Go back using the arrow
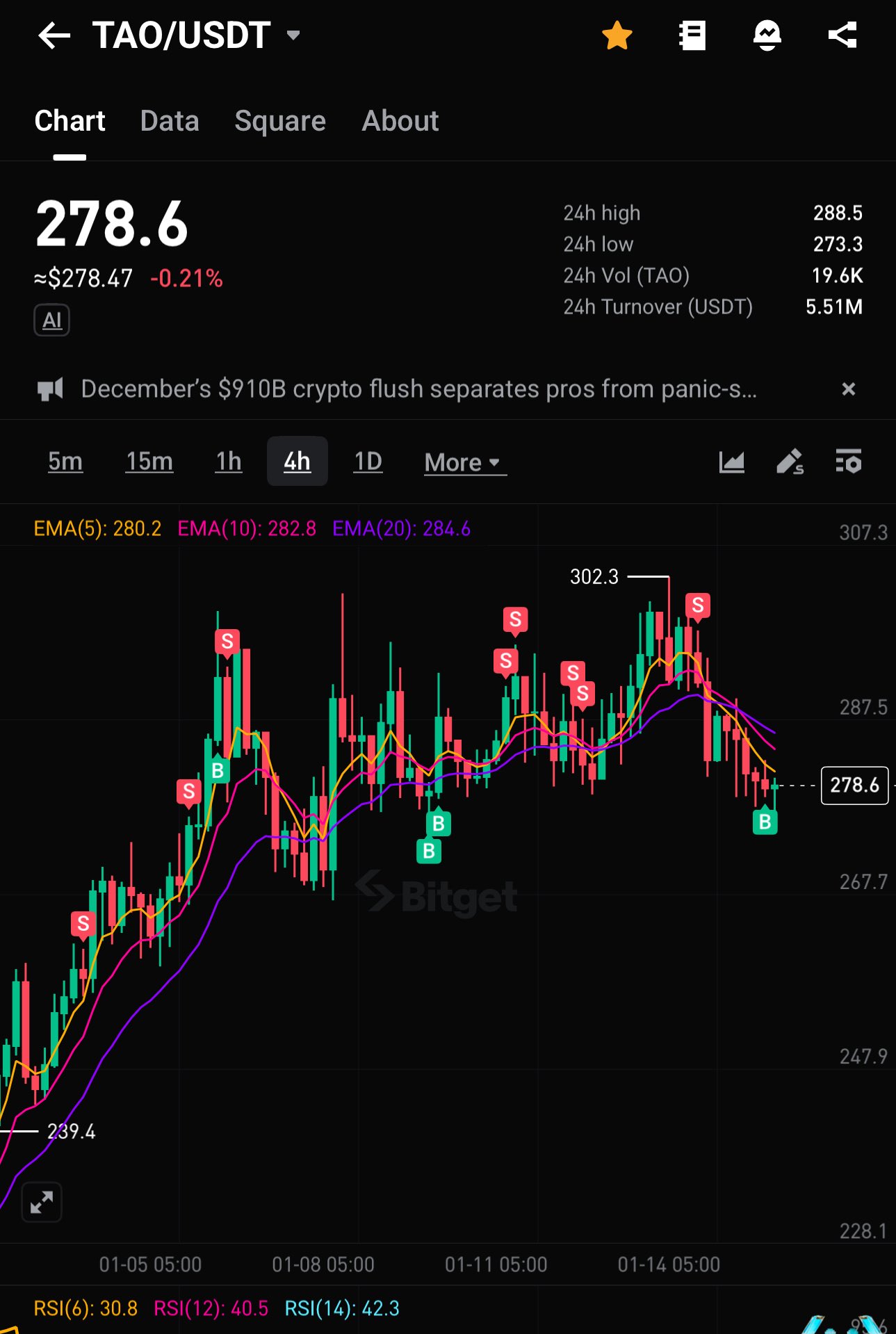 coord(54,35)
